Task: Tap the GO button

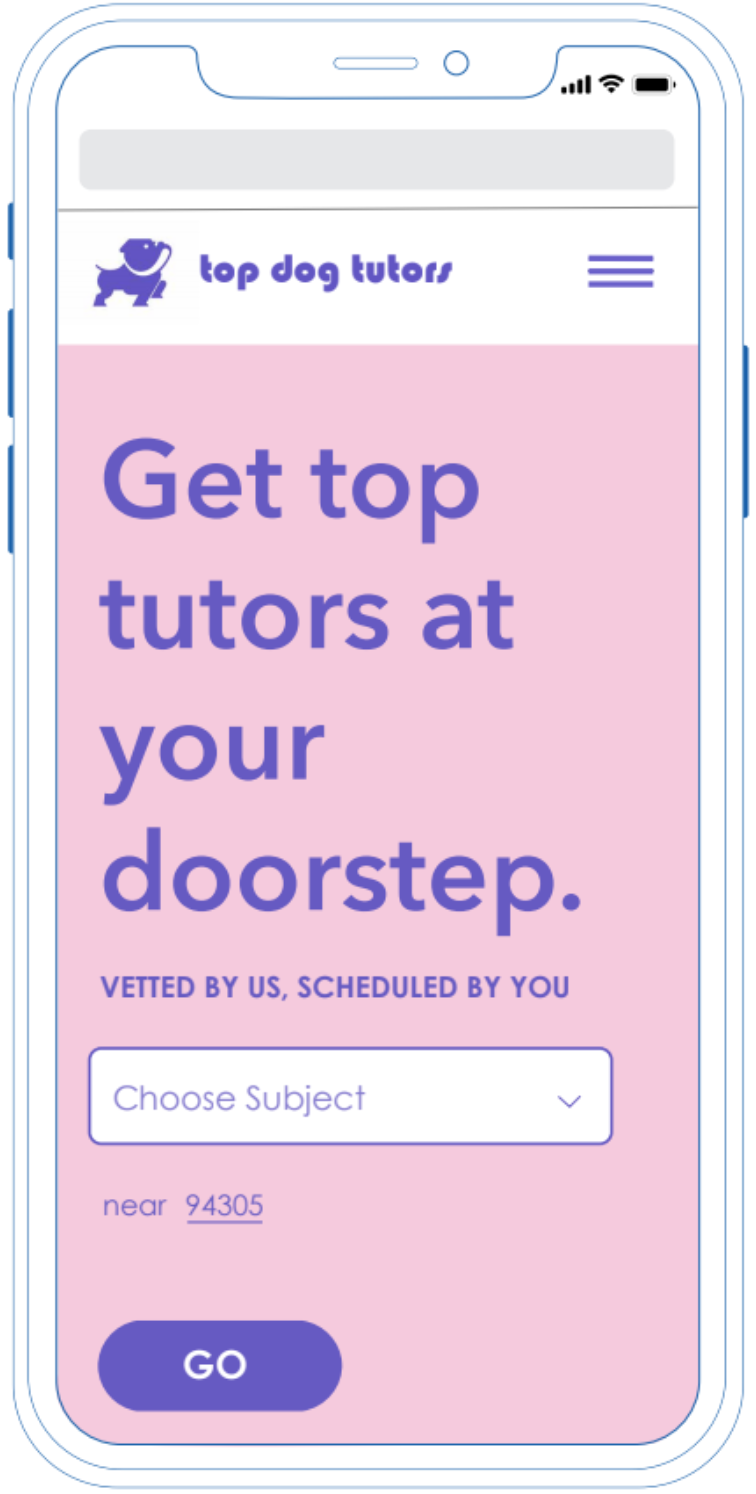Action: [x=219, y=1365]
